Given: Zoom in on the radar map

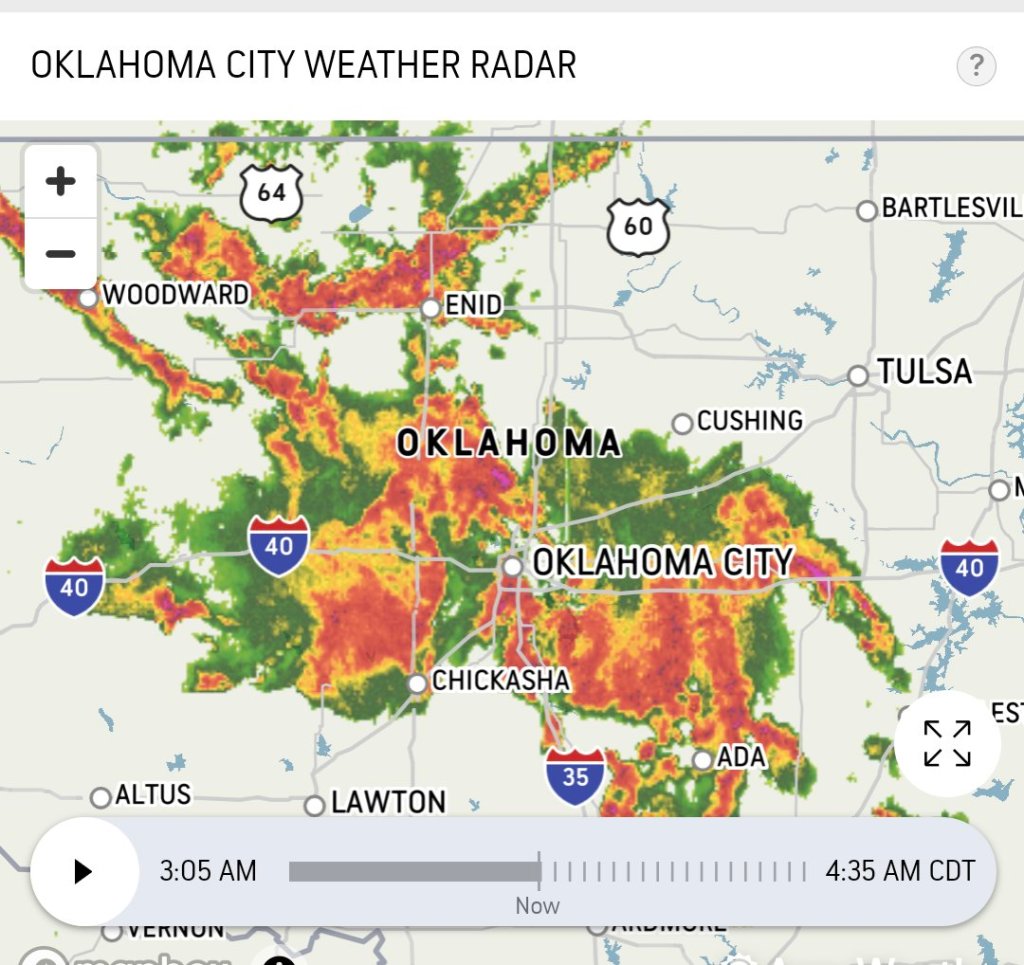Looking at the screenshot, I should pos(61,182).
